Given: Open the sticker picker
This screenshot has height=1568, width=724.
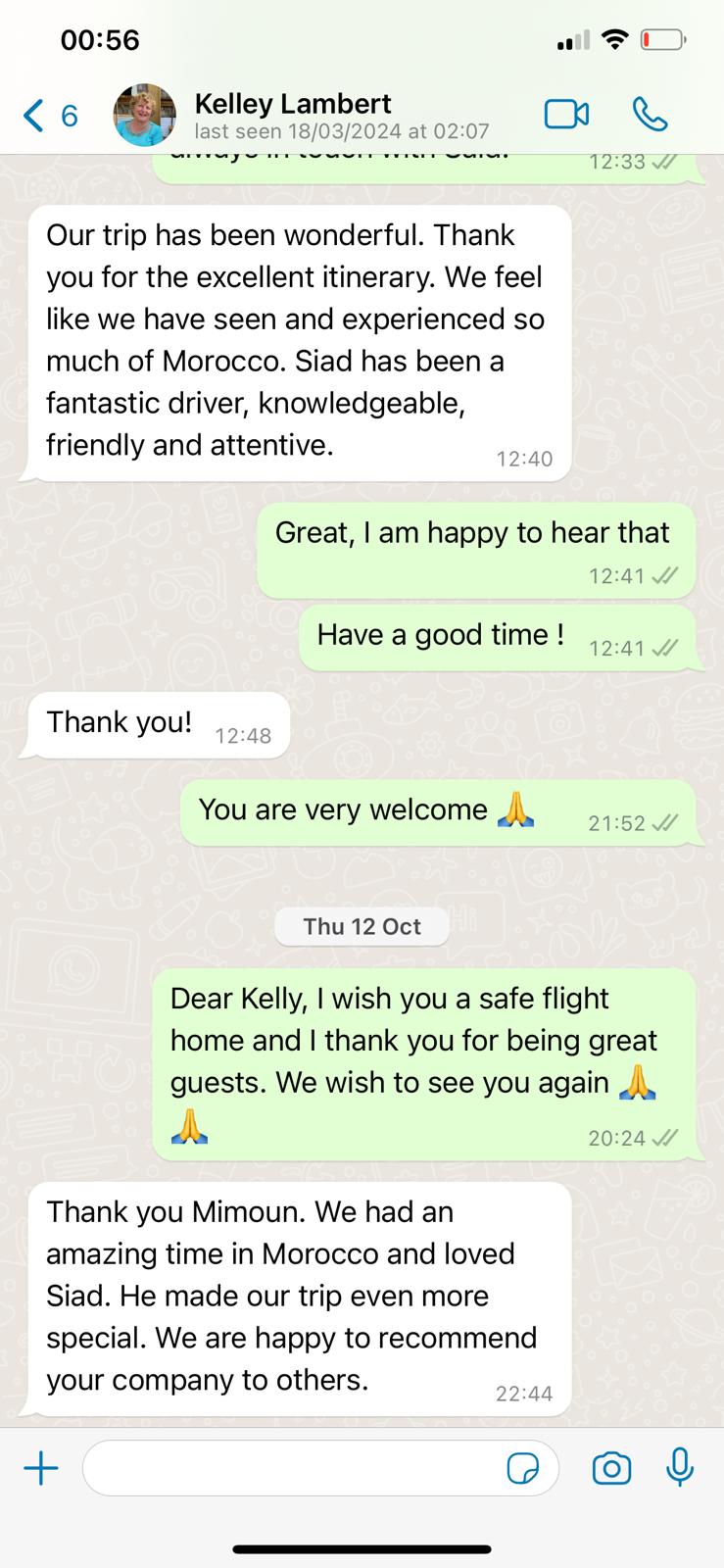Looking at the screenshot, I should pos(523,1469).
